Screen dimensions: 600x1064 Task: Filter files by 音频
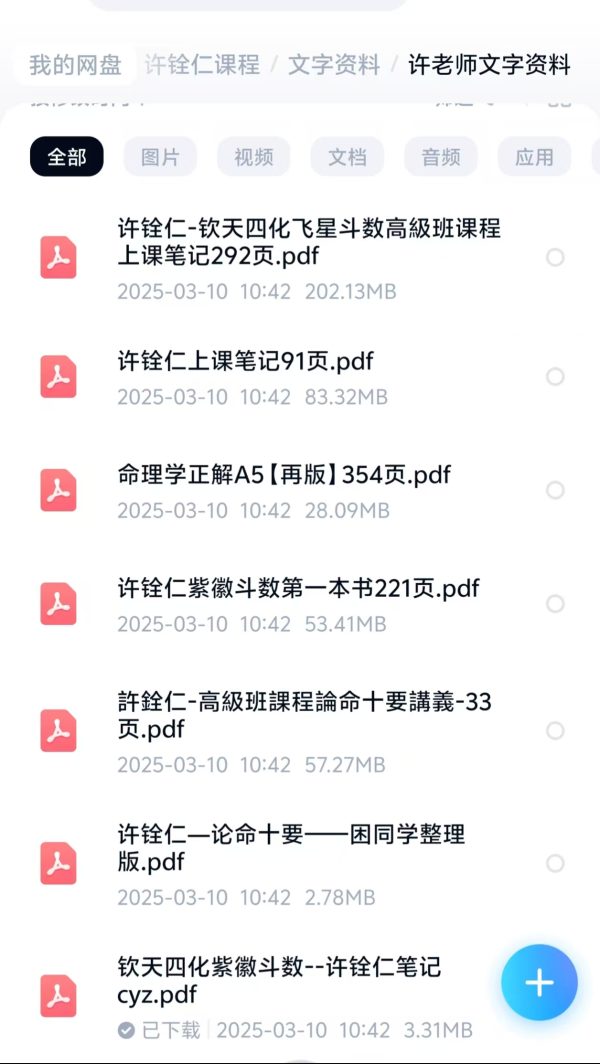(441, 157)
